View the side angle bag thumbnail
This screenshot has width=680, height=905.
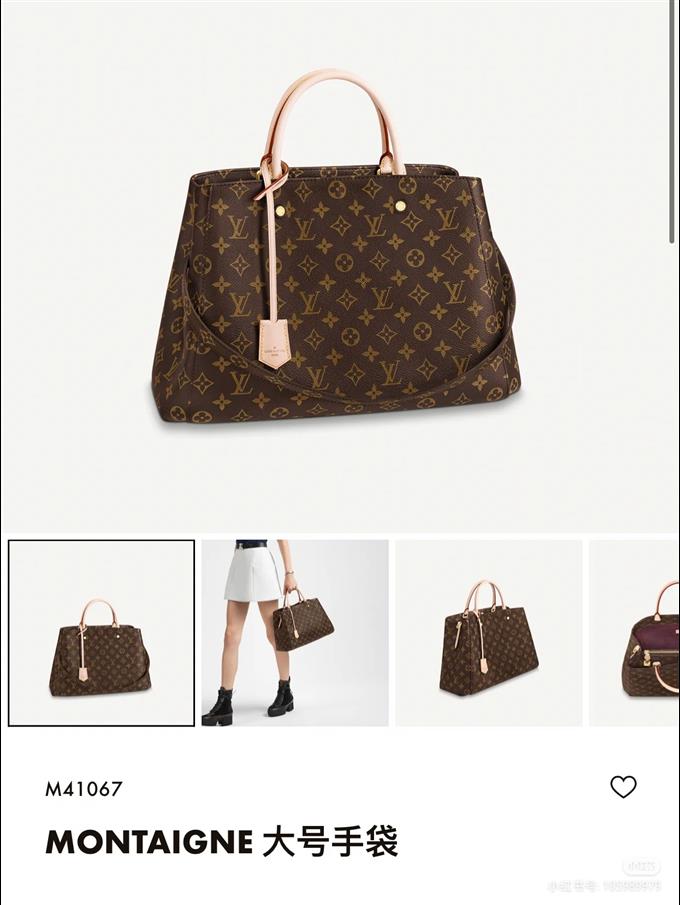pyautogui.click(x=488, y=633)
